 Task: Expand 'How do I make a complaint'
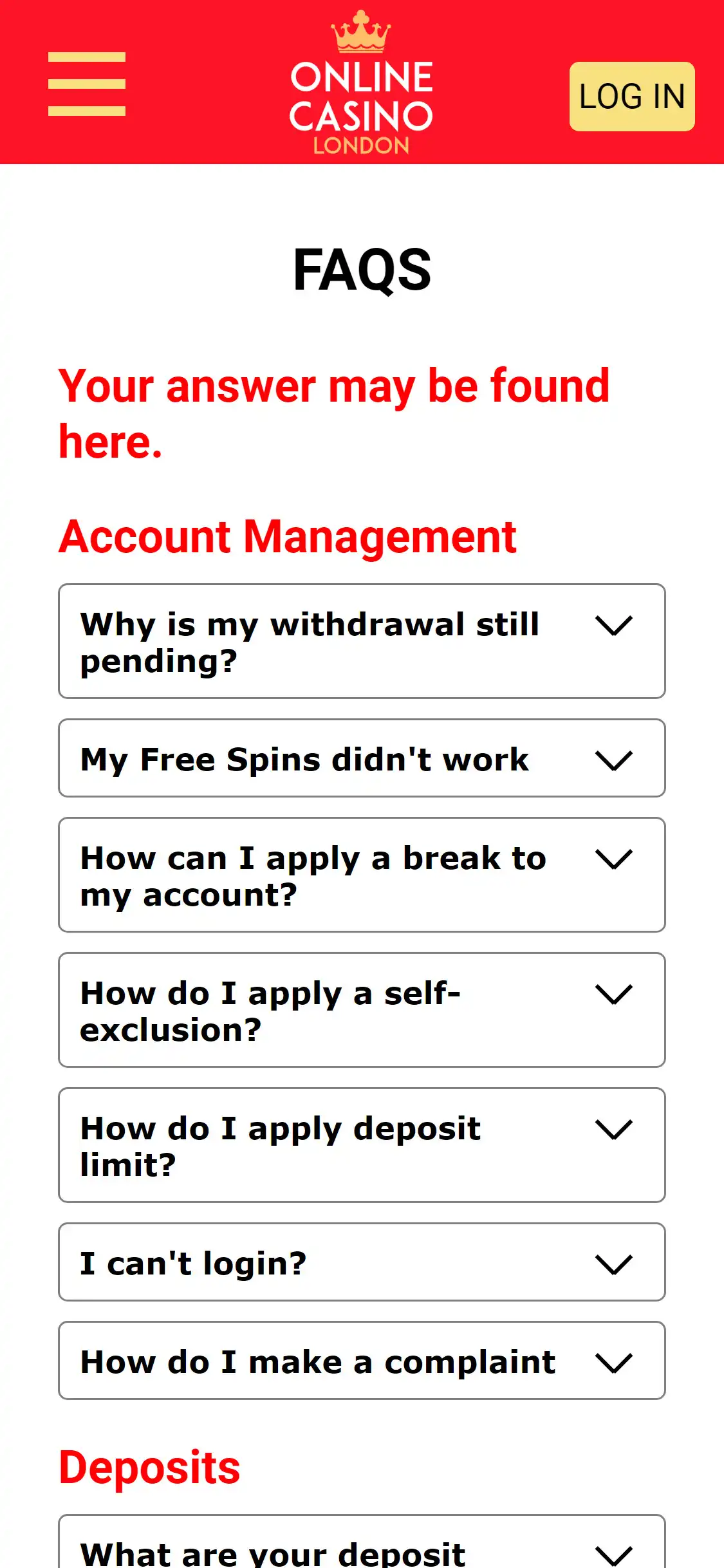point(361,1361)
